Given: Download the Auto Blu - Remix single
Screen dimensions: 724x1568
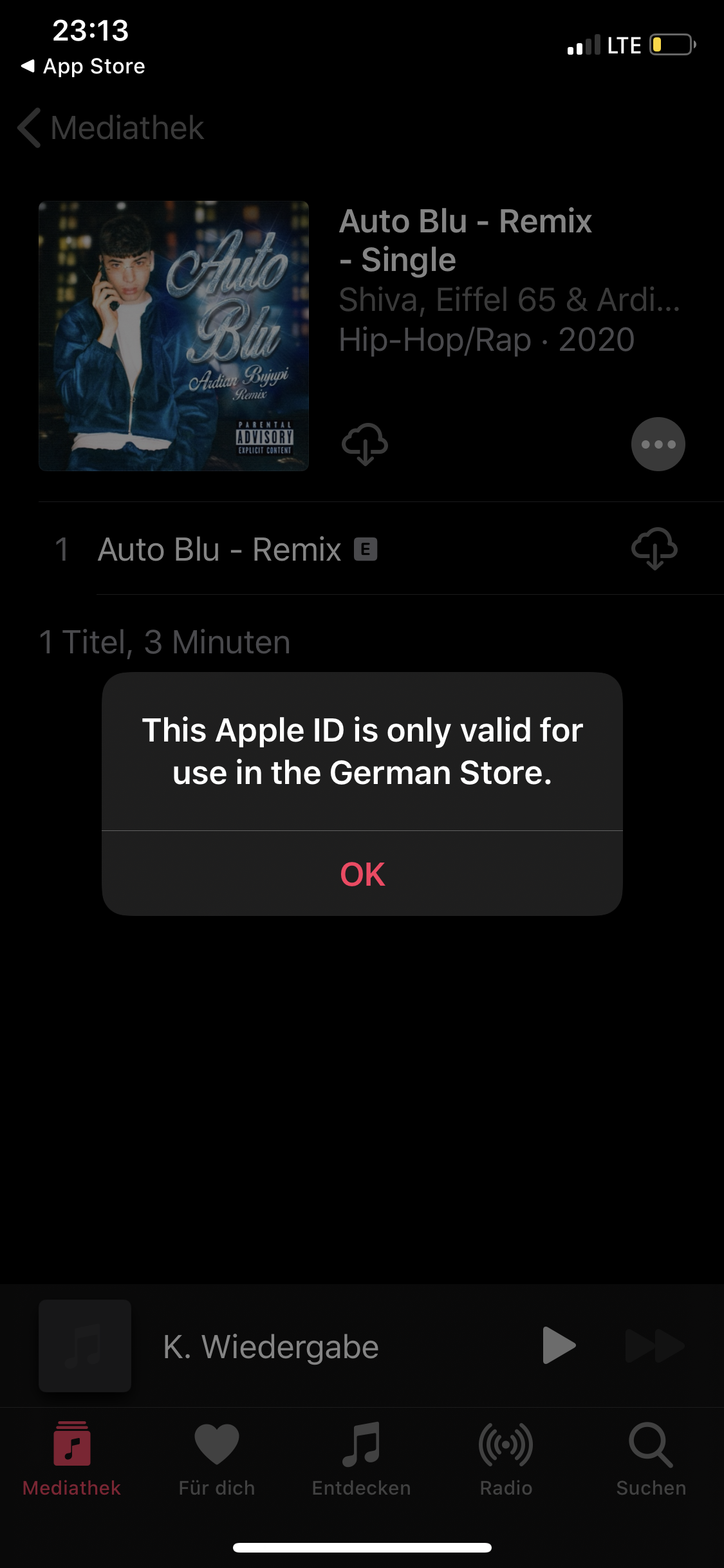Looking at the screenshot, I should 364,444.
